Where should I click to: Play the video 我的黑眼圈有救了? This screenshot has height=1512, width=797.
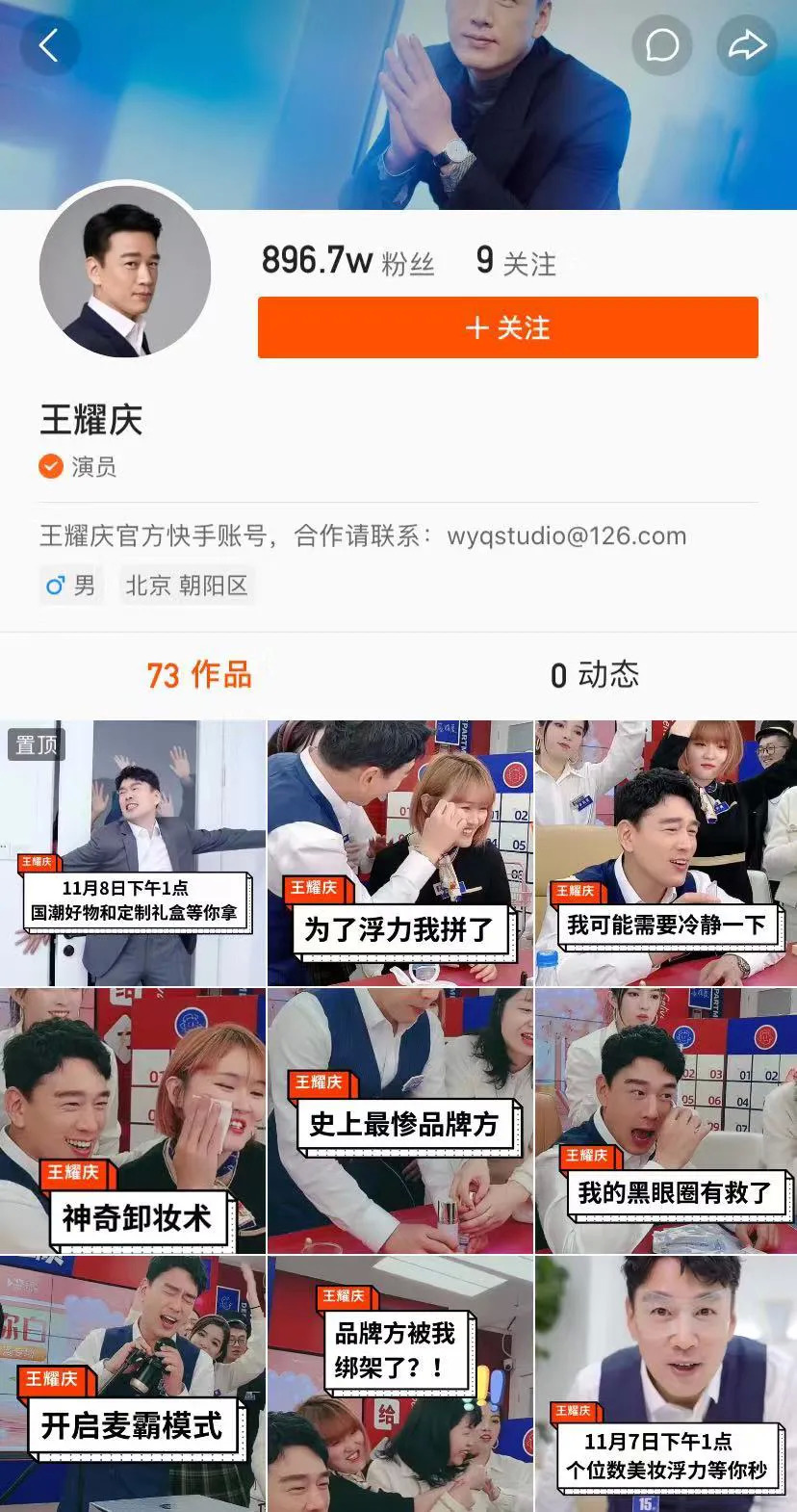pos(666,1121)
